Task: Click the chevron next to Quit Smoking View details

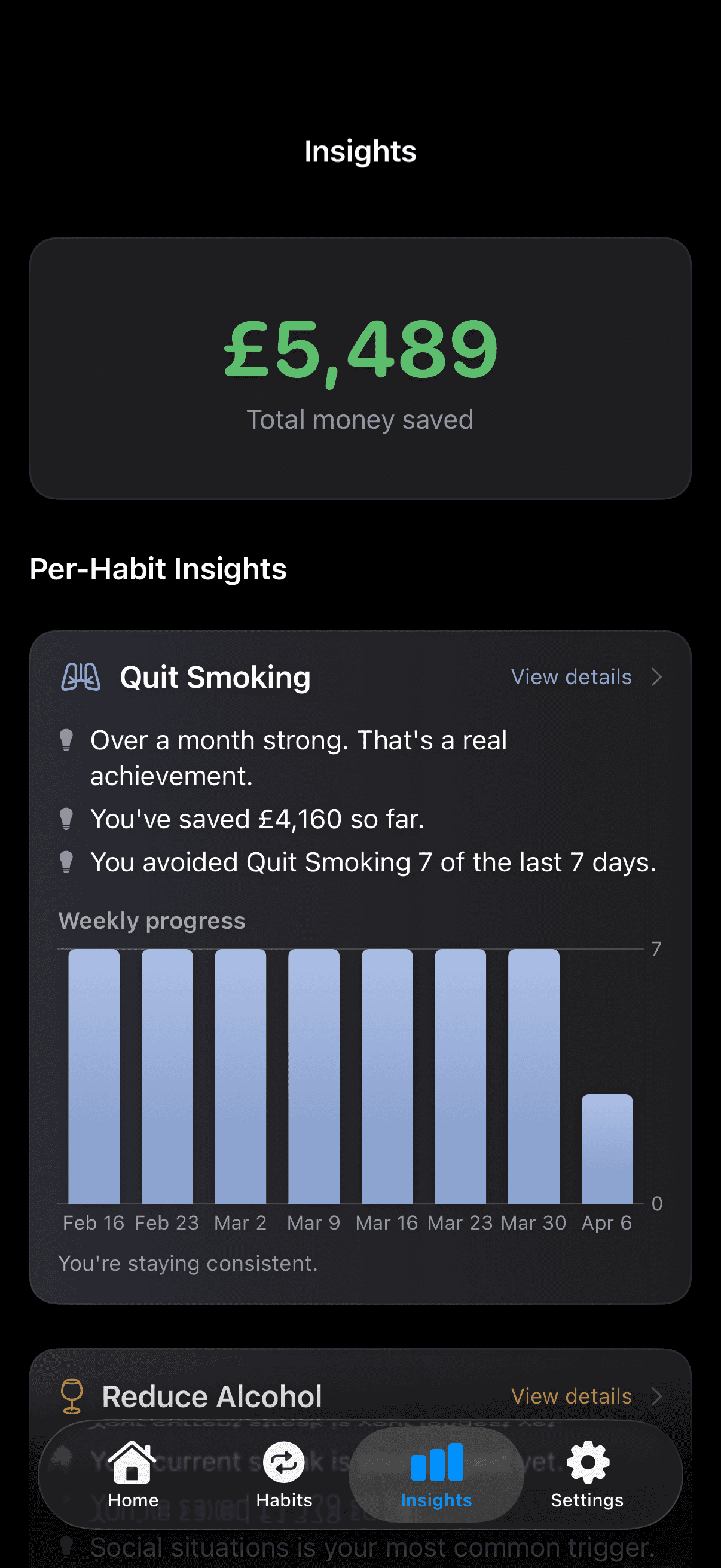Action: pyautogui.click(x=658, y=677)
